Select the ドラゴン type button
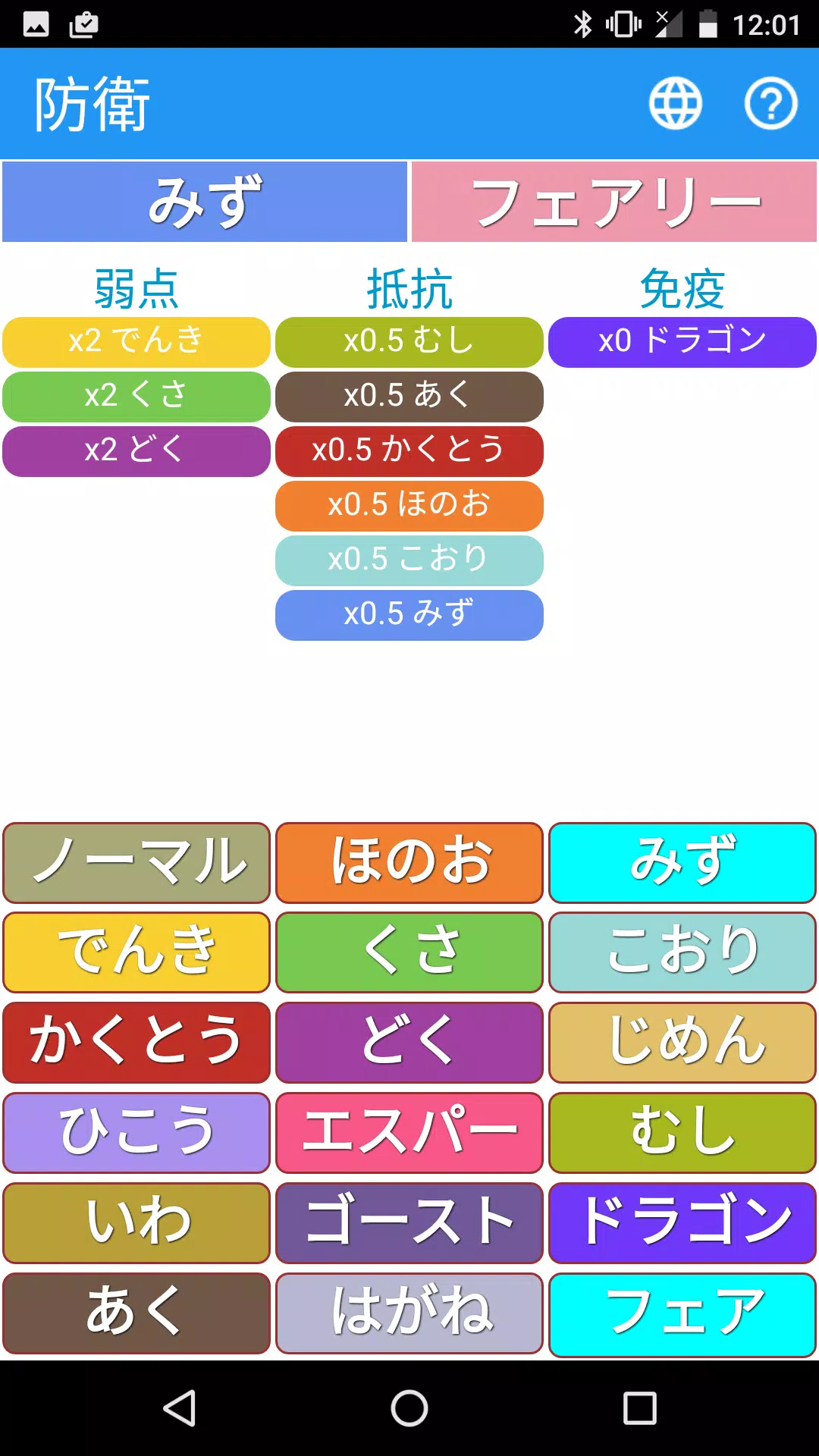Image resolution: width=819 pixels, height=1456 pixels. click(x=682, y=1223)
